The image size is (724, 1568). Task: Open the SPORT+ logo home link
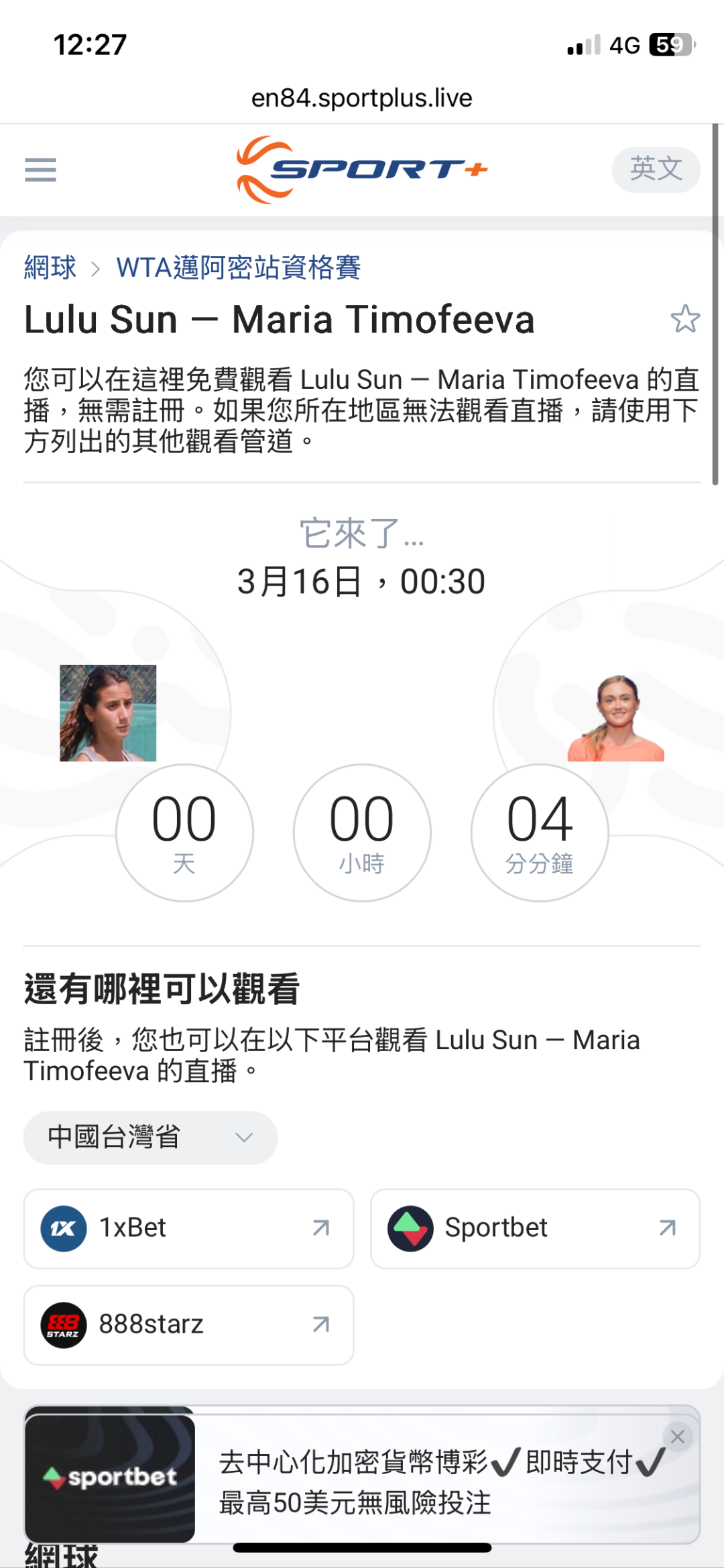click(x=362, y=170)
